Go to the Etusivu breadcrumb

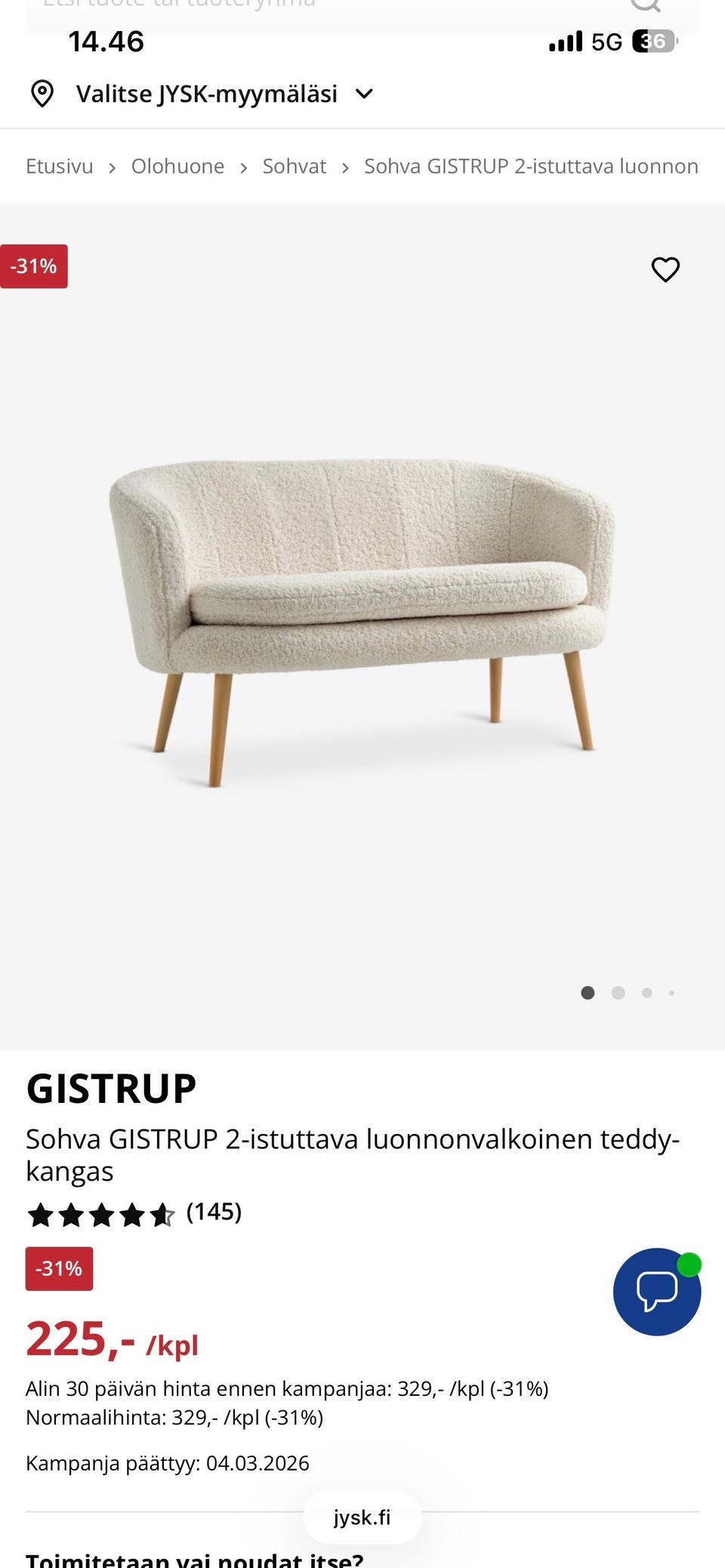(60, 166)
